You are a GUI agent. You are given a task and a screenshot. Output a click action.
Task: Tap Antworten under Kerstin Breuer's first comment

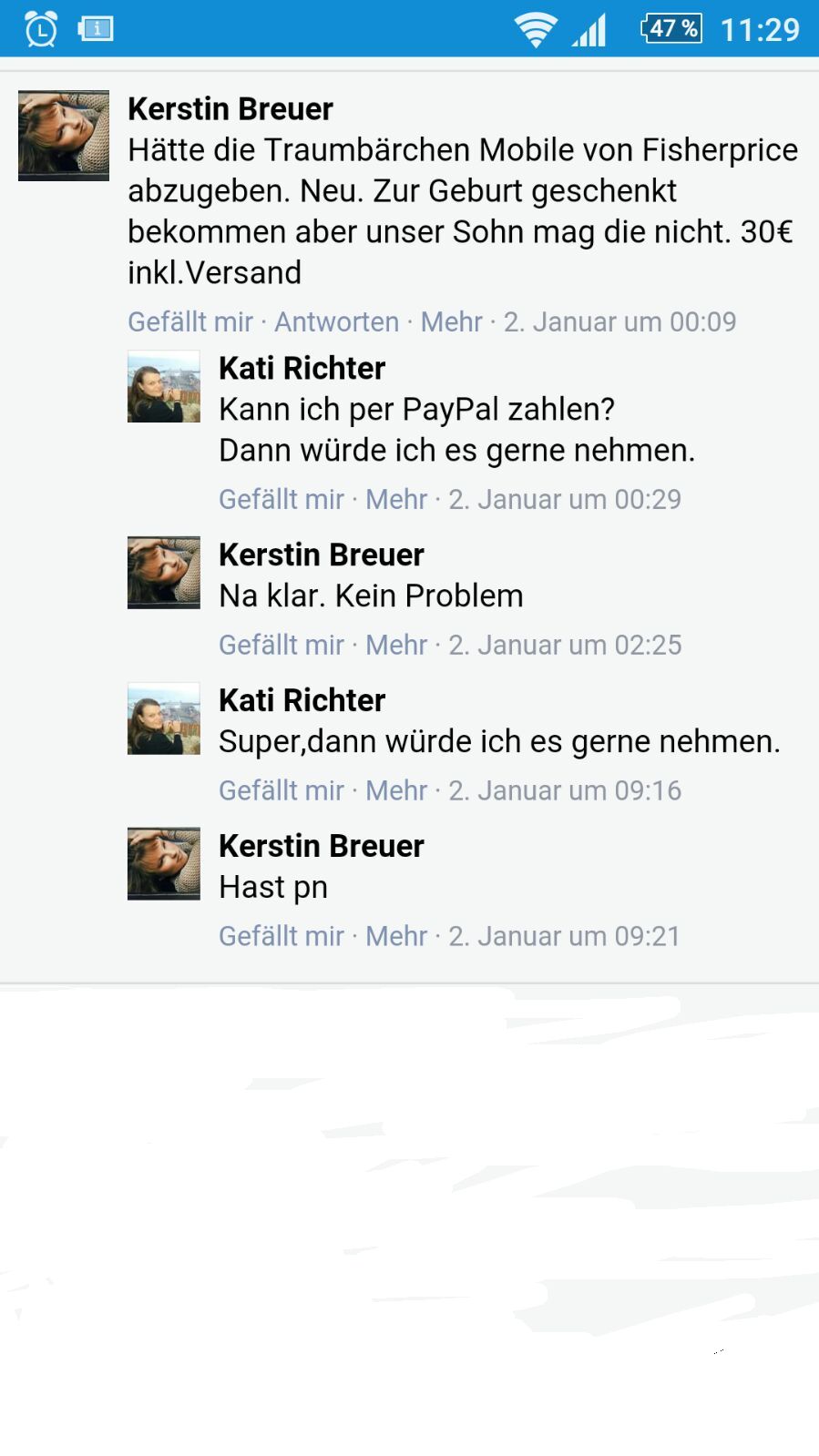point(336,322)
